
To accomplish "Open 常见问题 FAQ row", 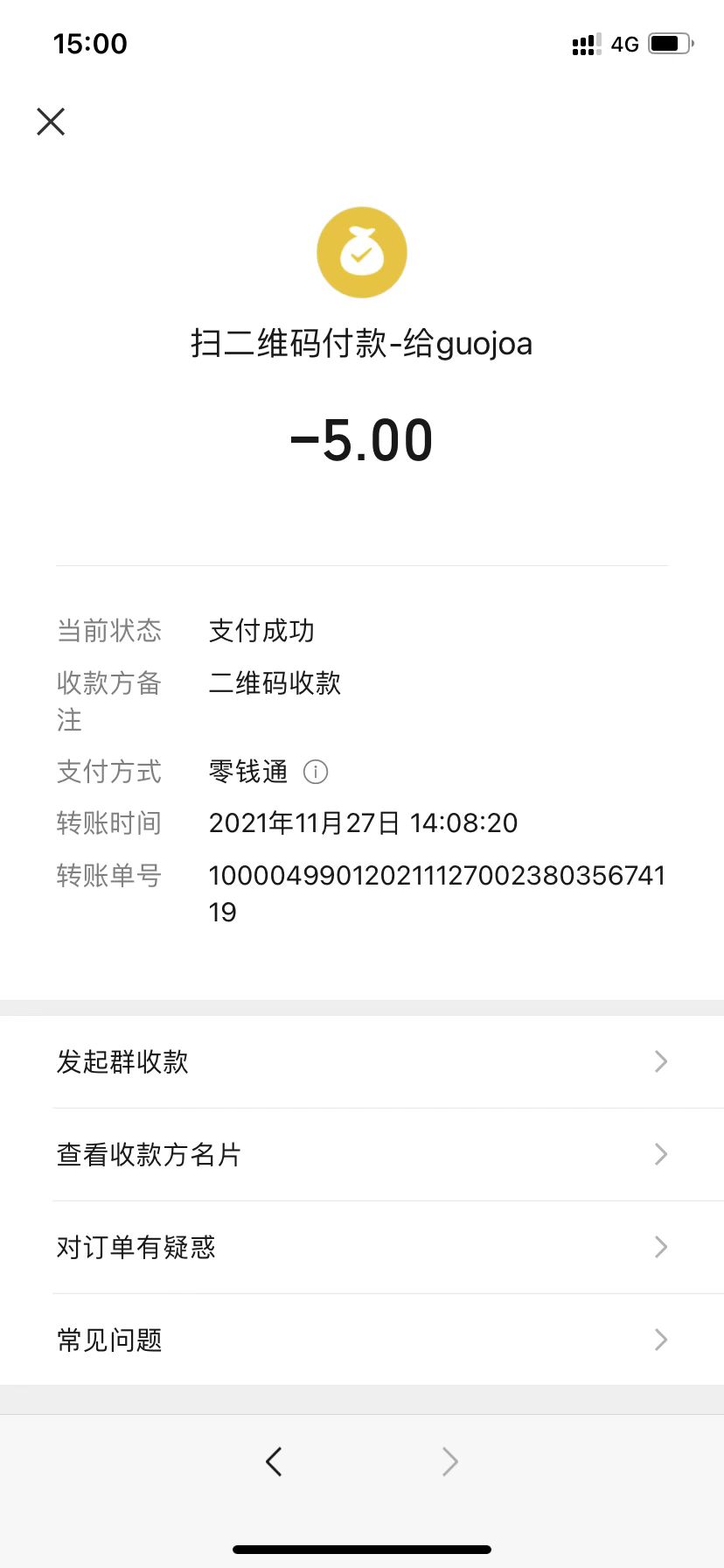I will click(x=362, y=1340).
